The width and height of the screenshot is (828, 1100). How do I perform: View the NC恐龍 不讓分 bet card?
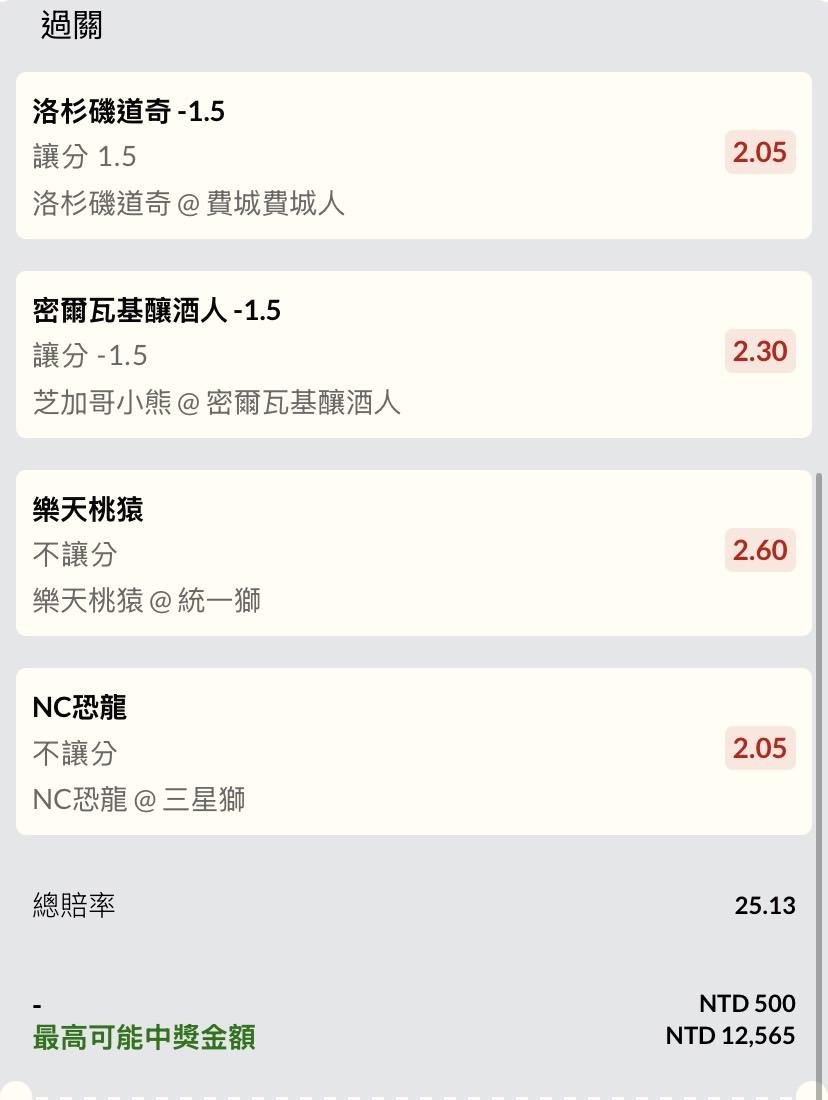point(413,751)
